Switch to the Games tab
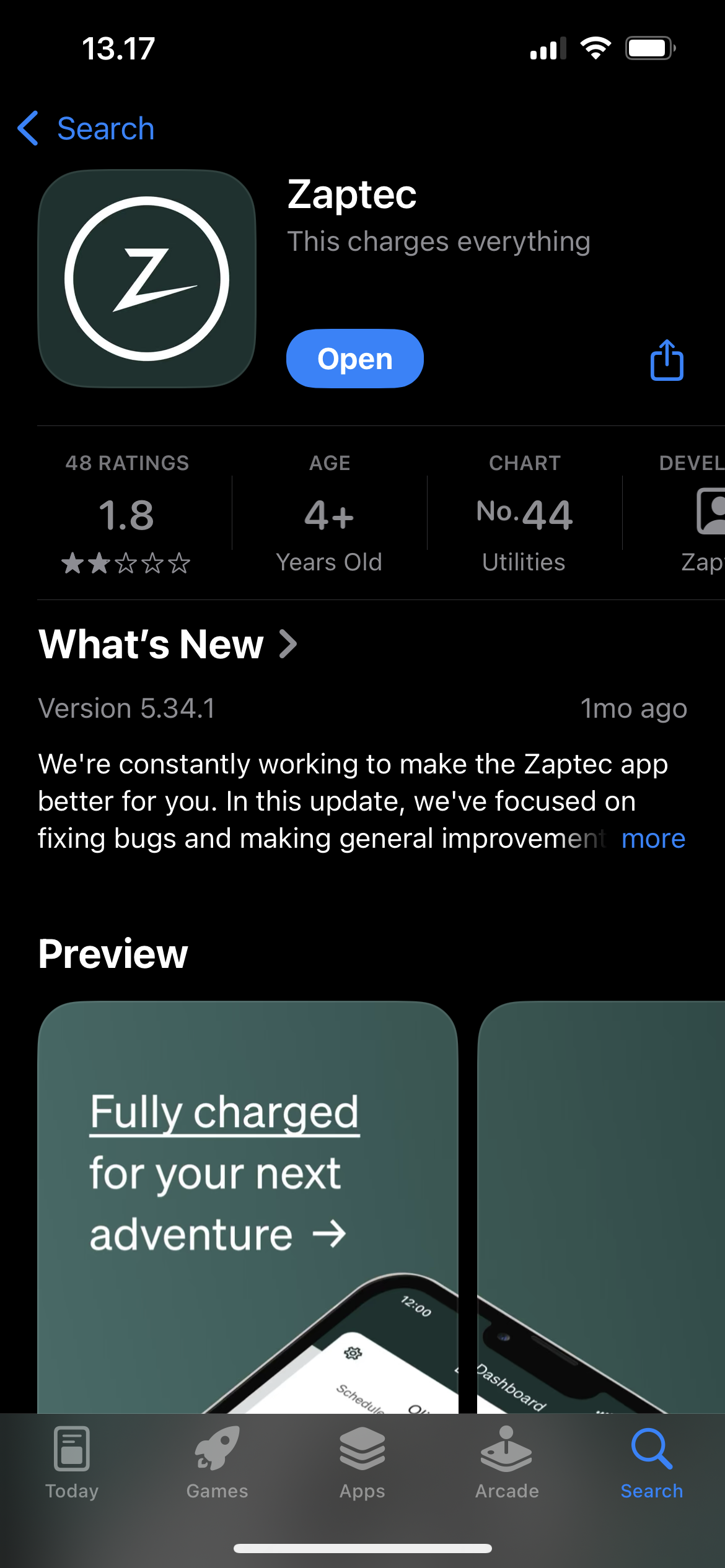The height and width of the screenshot is (1568, 725). point(217,1463)
